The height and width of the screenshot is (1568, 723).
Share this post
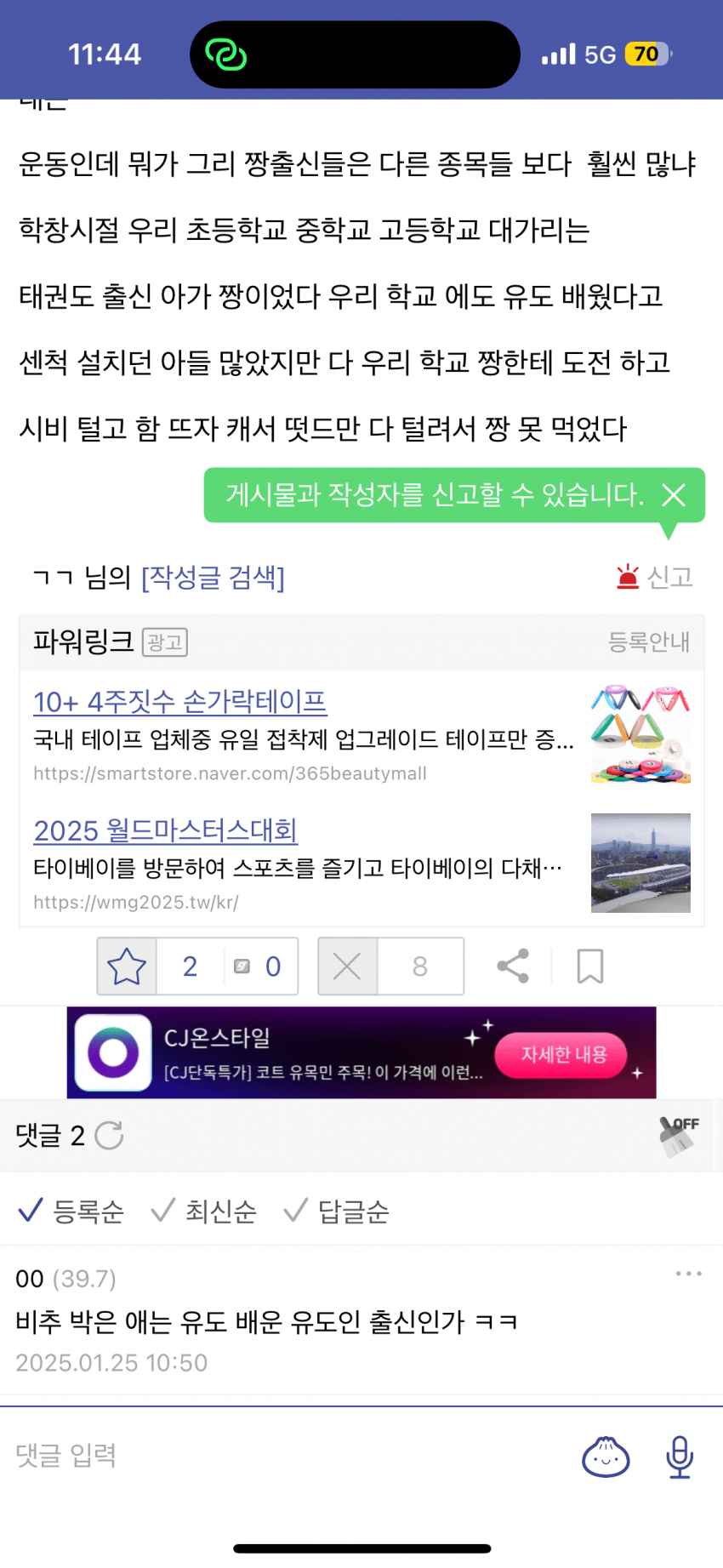click(x=513, y=966)
